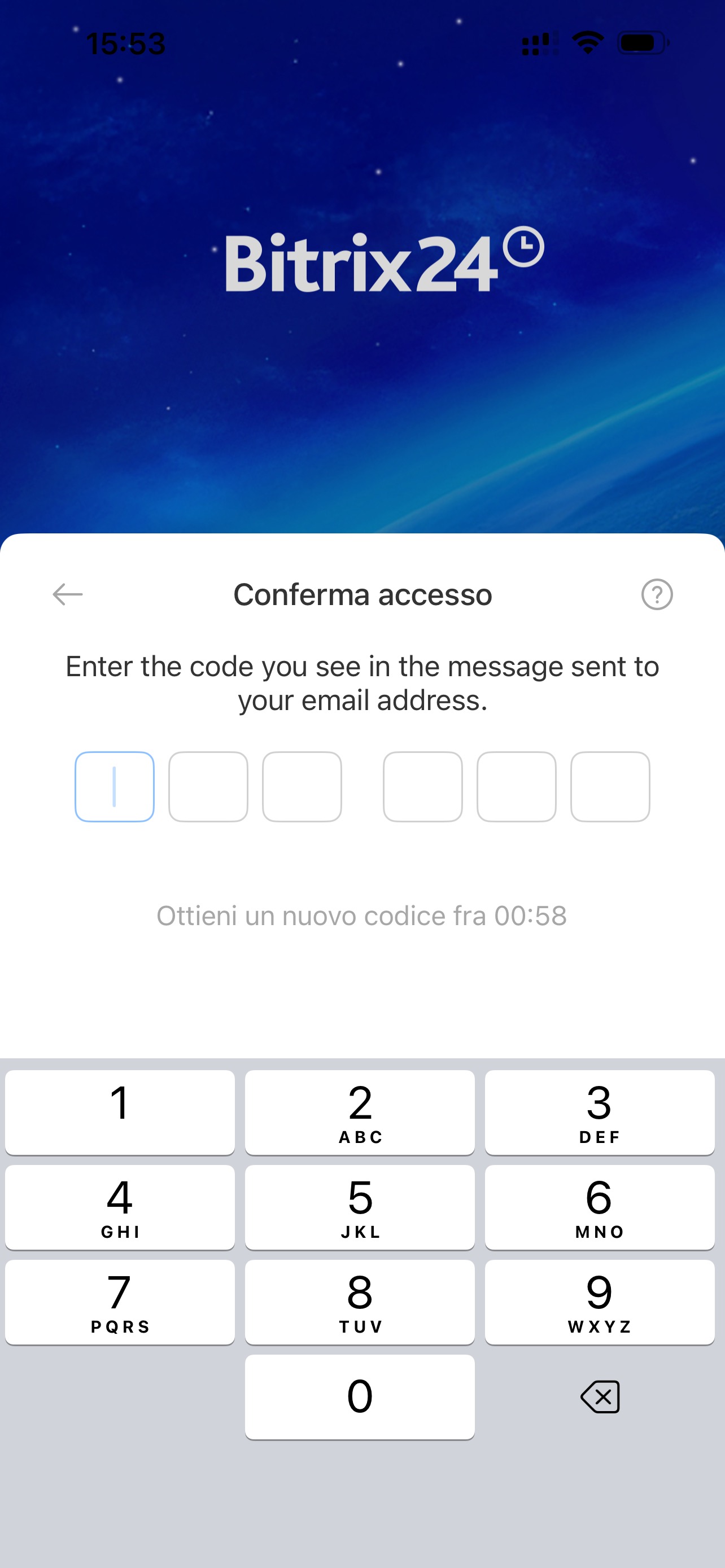
Task: Tap the last code digit box
Action: [610, 786]
